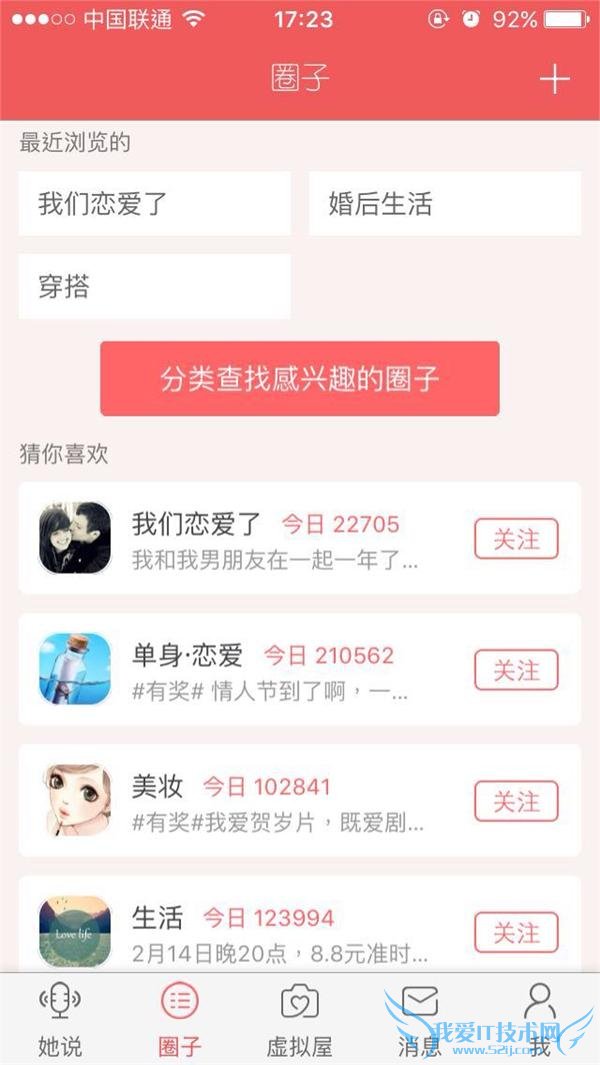Follow the 单身·恋爱 circle

point(516,670)
